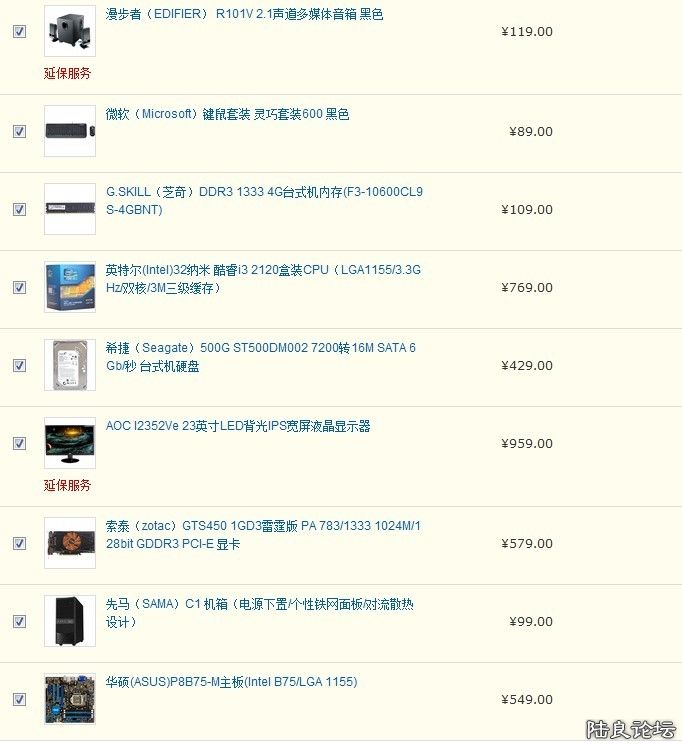Image resolution: width=682 pixels, height=745 pixels.
Task: View the AOC I2352Ve 23英寸 monitor page
Action: click(238, 426)
